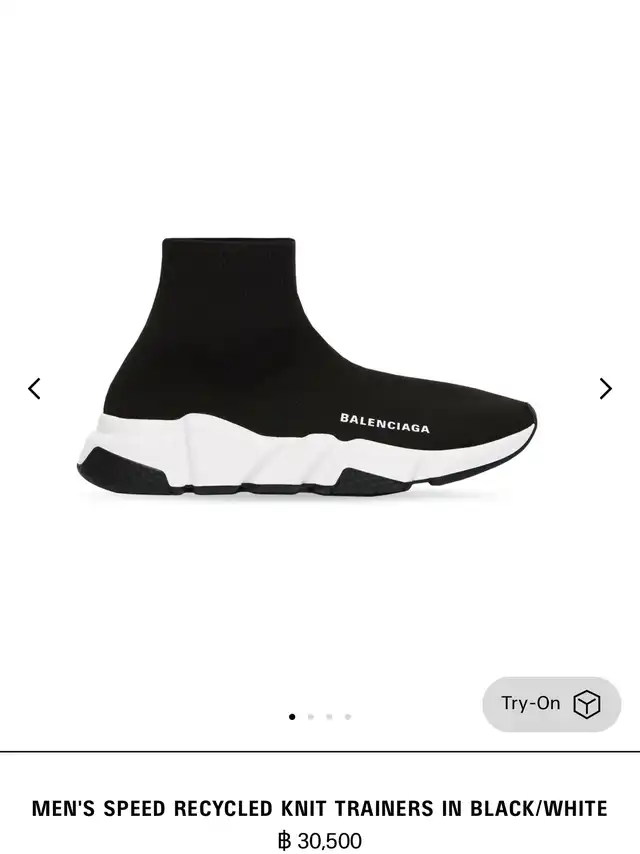The width and height of the screenshot is (640, 854).
Task: Jump to the second image dot
Action: 311,717
